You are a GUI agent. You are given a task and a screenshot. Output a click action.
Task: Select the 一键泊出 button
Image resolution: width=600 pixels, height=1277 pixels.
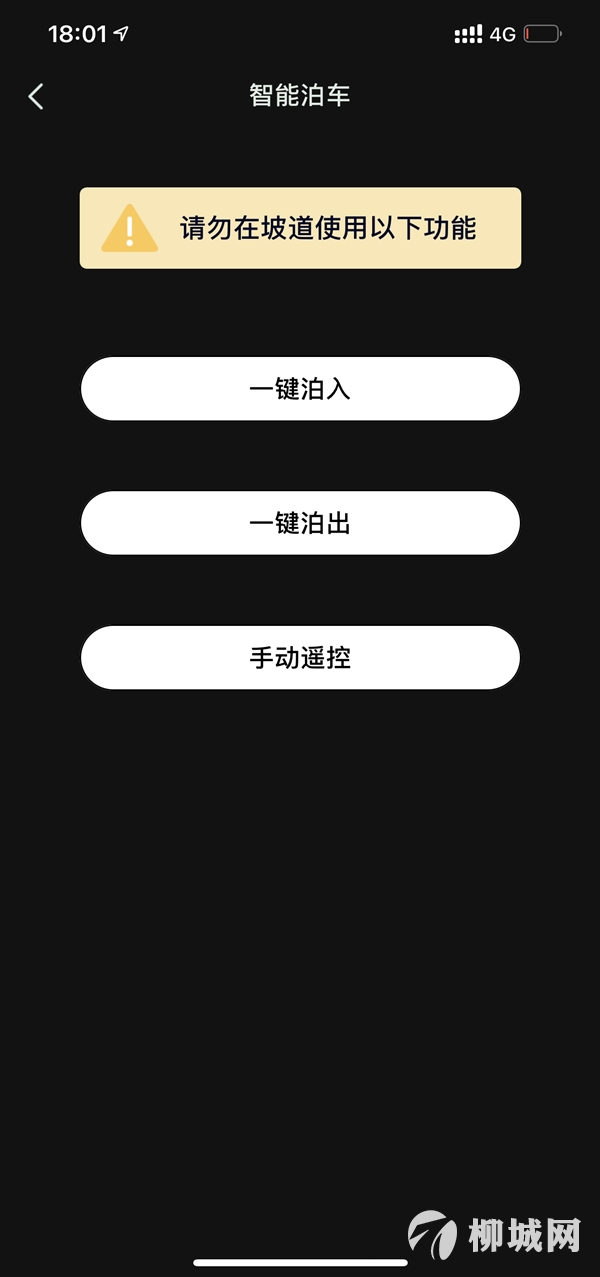300,523
